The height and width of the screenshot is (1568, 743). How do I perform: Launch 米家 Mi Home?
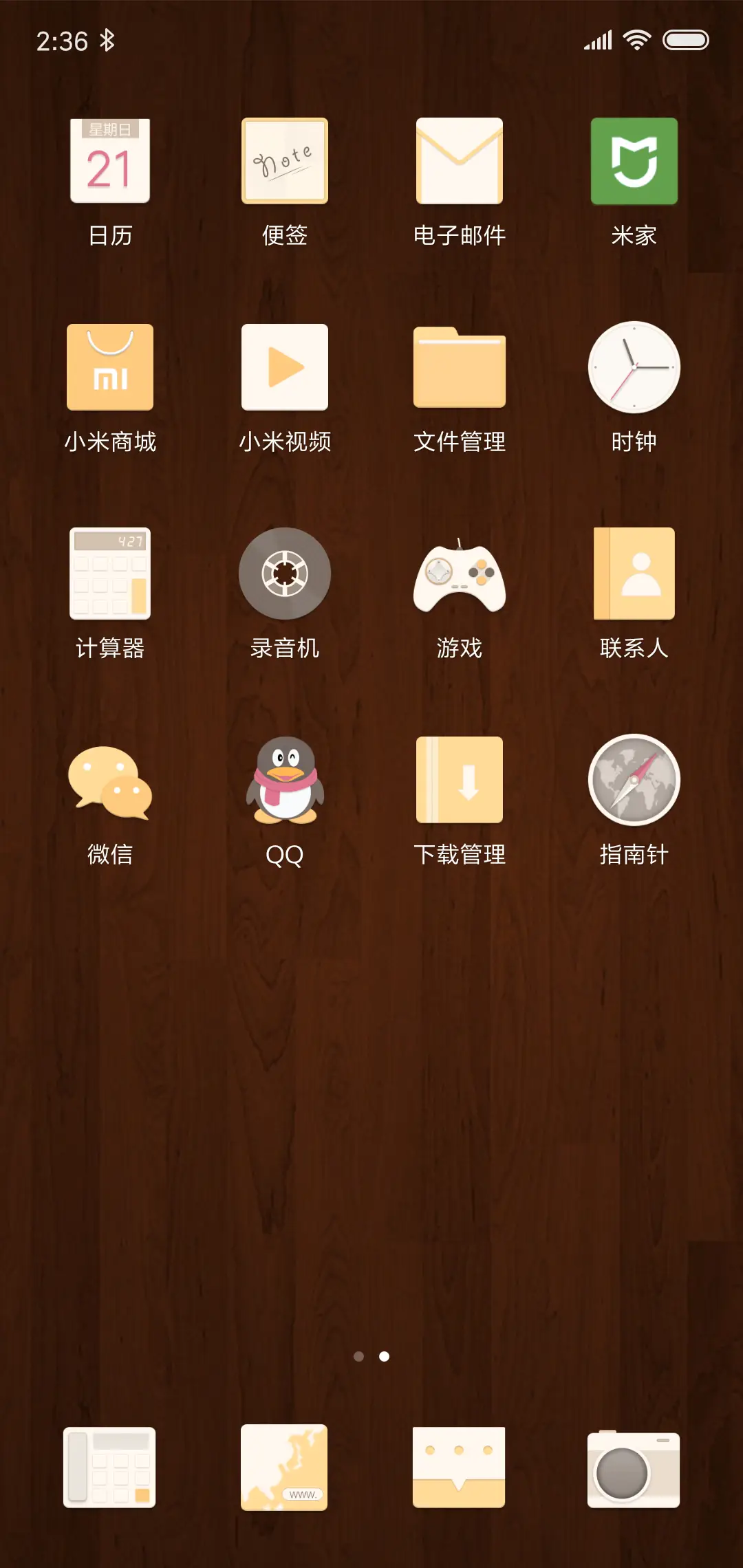coord(634,162)
